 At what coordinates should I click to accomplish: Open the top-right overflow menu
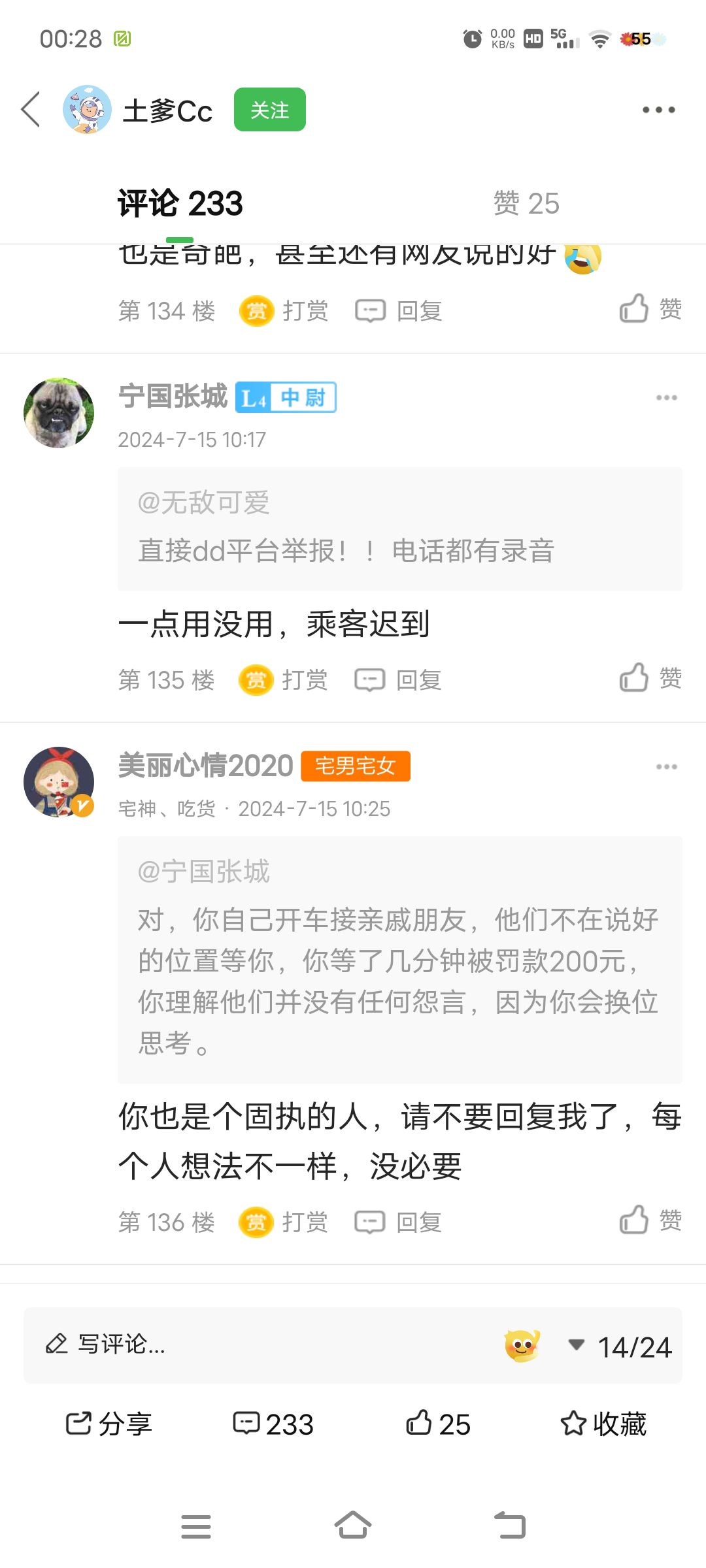point(658,110)
